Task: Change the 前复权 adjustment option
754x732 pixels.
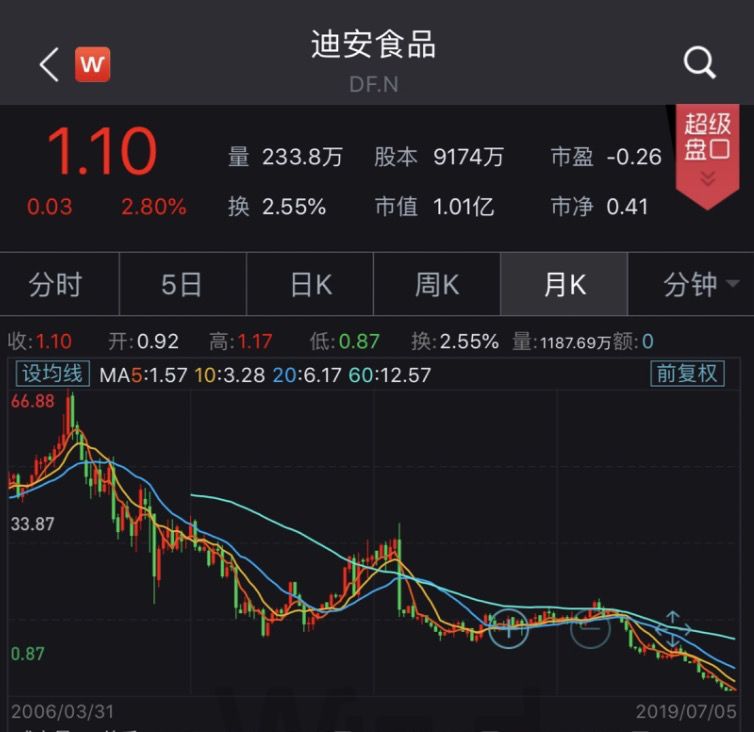Action: coord(686,374)
